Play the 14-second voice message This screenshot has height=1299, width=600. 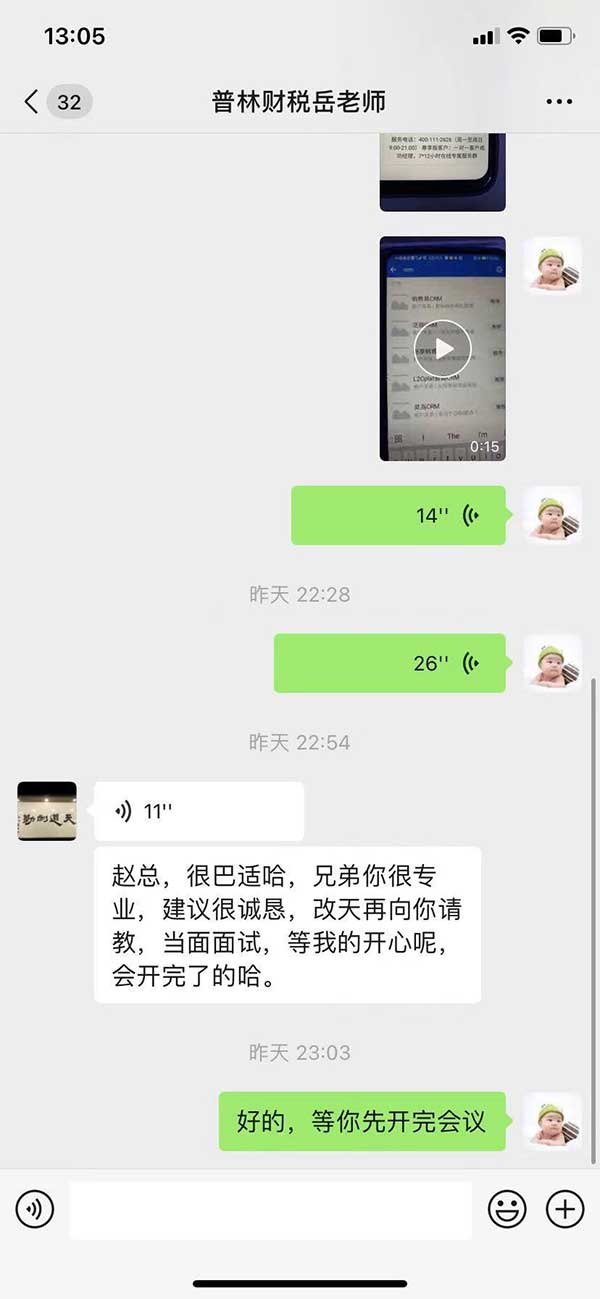point(398,516)
